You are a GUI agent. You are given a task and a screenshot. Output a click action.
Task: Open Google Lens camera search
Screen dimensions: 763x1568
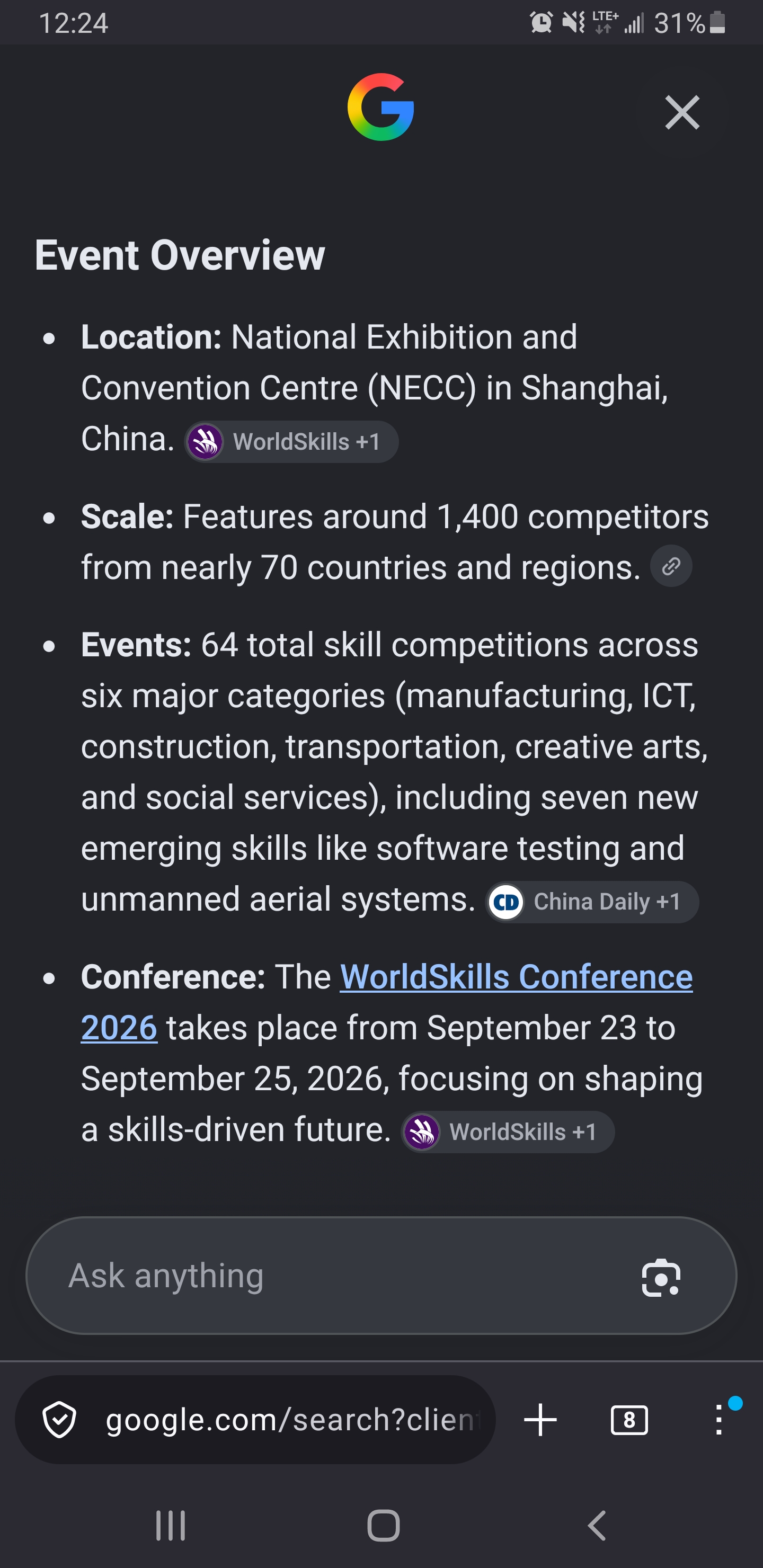tap(661, 1277)
